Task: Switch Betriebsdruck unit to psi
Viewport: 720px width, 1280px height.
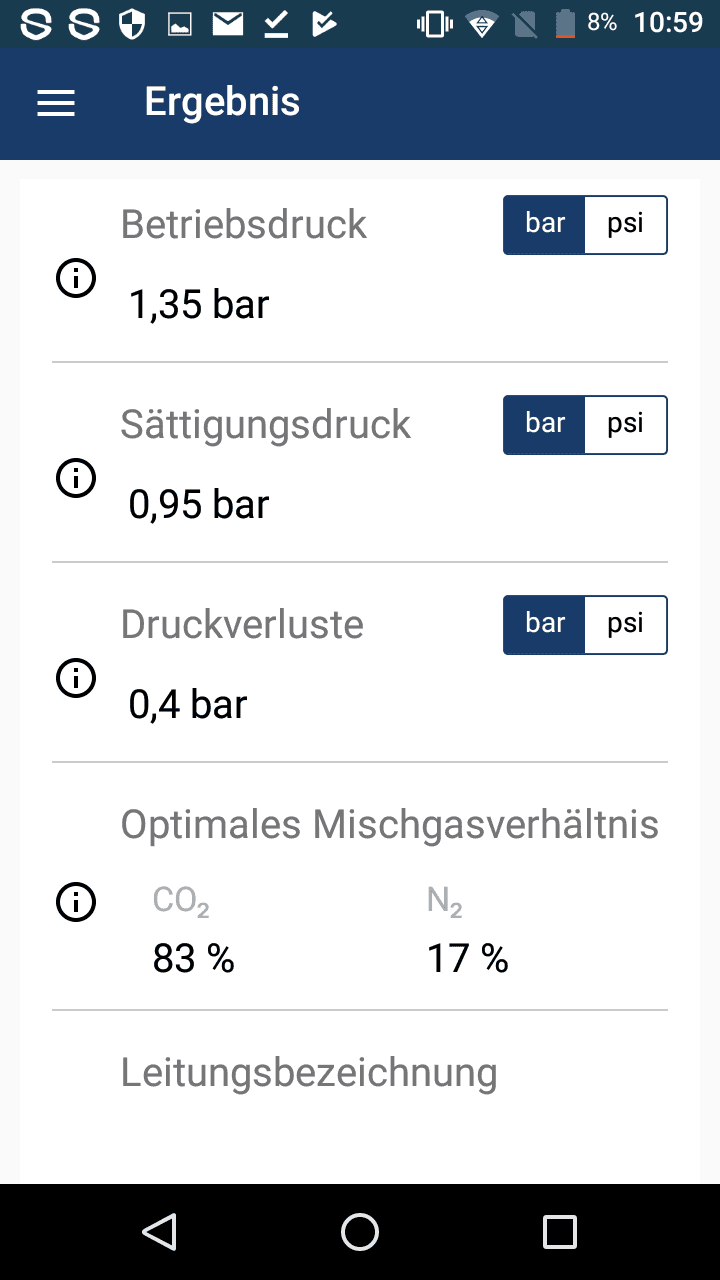Action: pos(625,224)
